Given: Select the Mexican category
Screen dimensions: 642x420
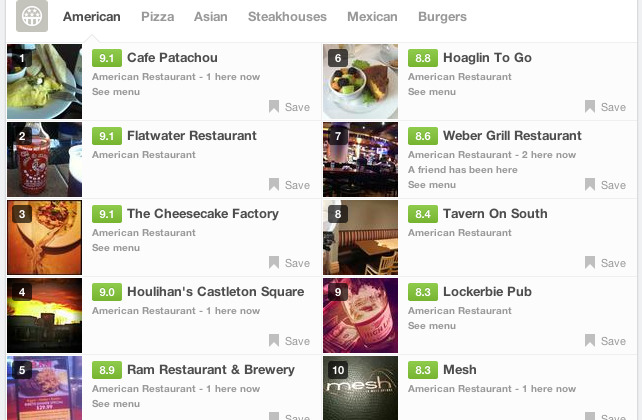Looking at the screenshot, I should click(372, 17).
